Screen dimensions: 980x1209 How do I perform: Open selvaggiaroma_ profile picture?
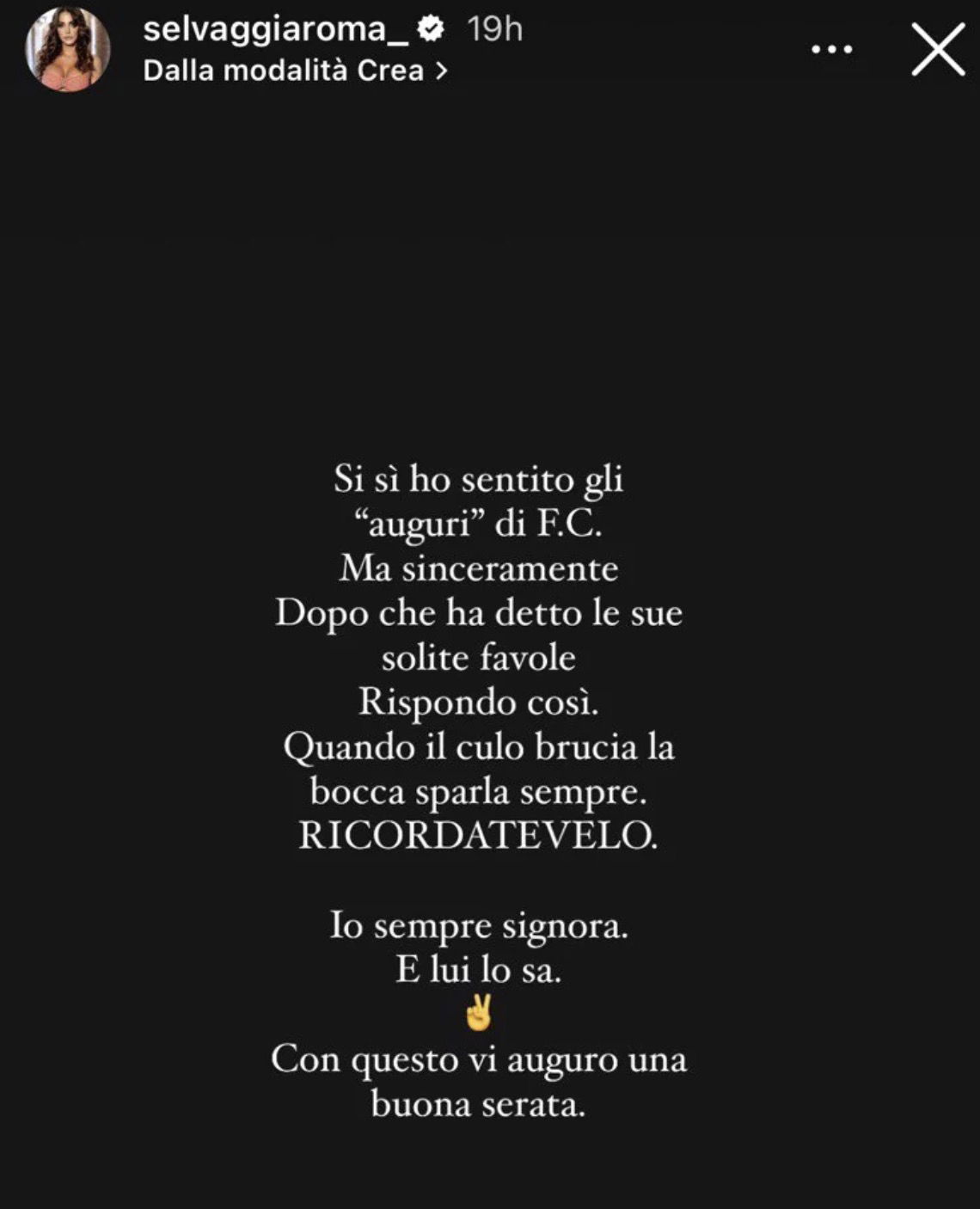click(69, 50)
